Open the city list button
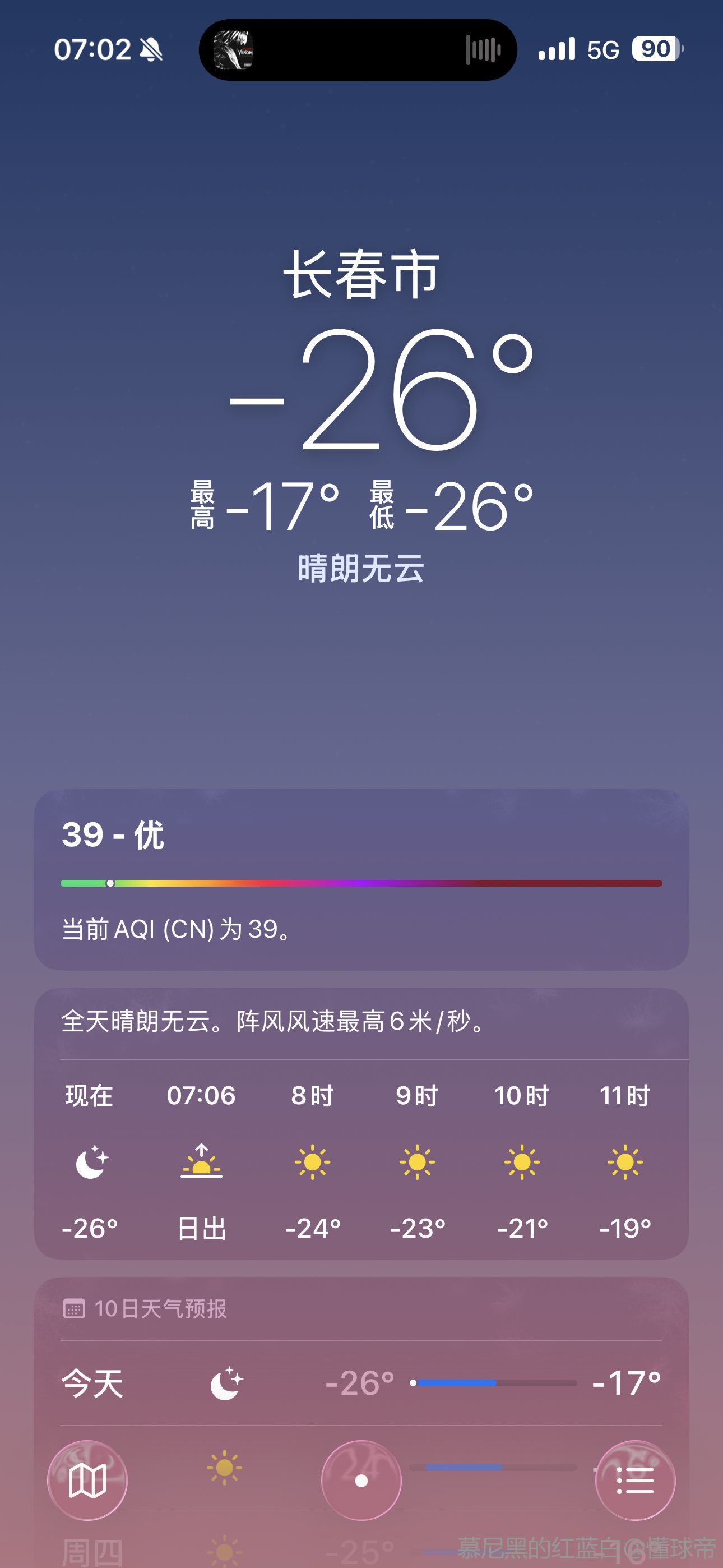This screenshot has width=723, height=1568. [635, 1480]
